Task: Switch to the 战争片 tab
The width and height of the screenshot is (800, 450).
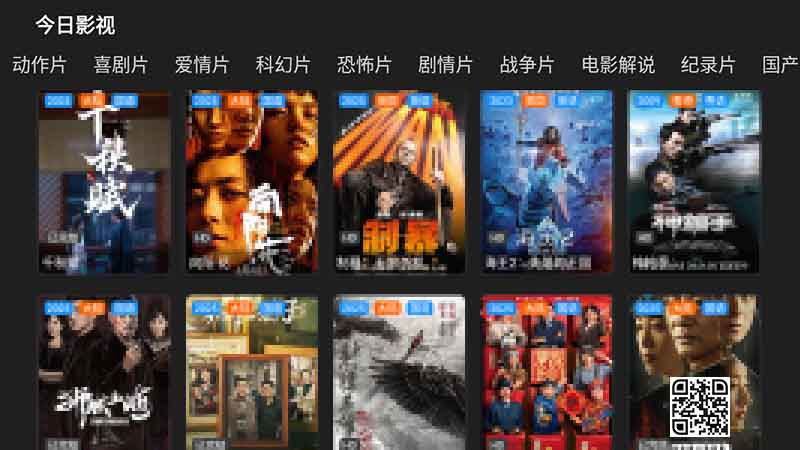Action: coord(527,65)
